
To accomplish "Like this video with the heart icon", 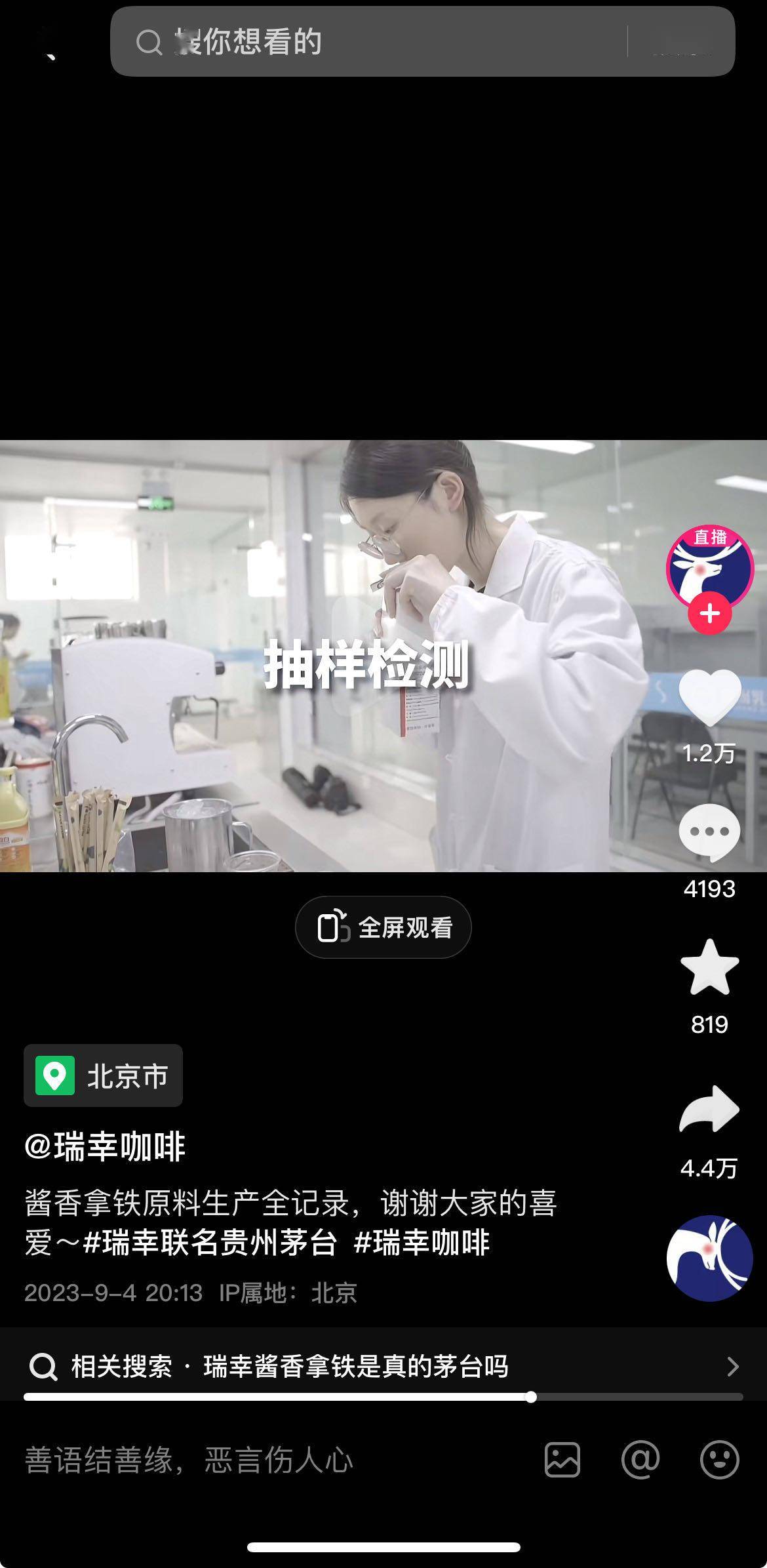I will tap(709, 698).
